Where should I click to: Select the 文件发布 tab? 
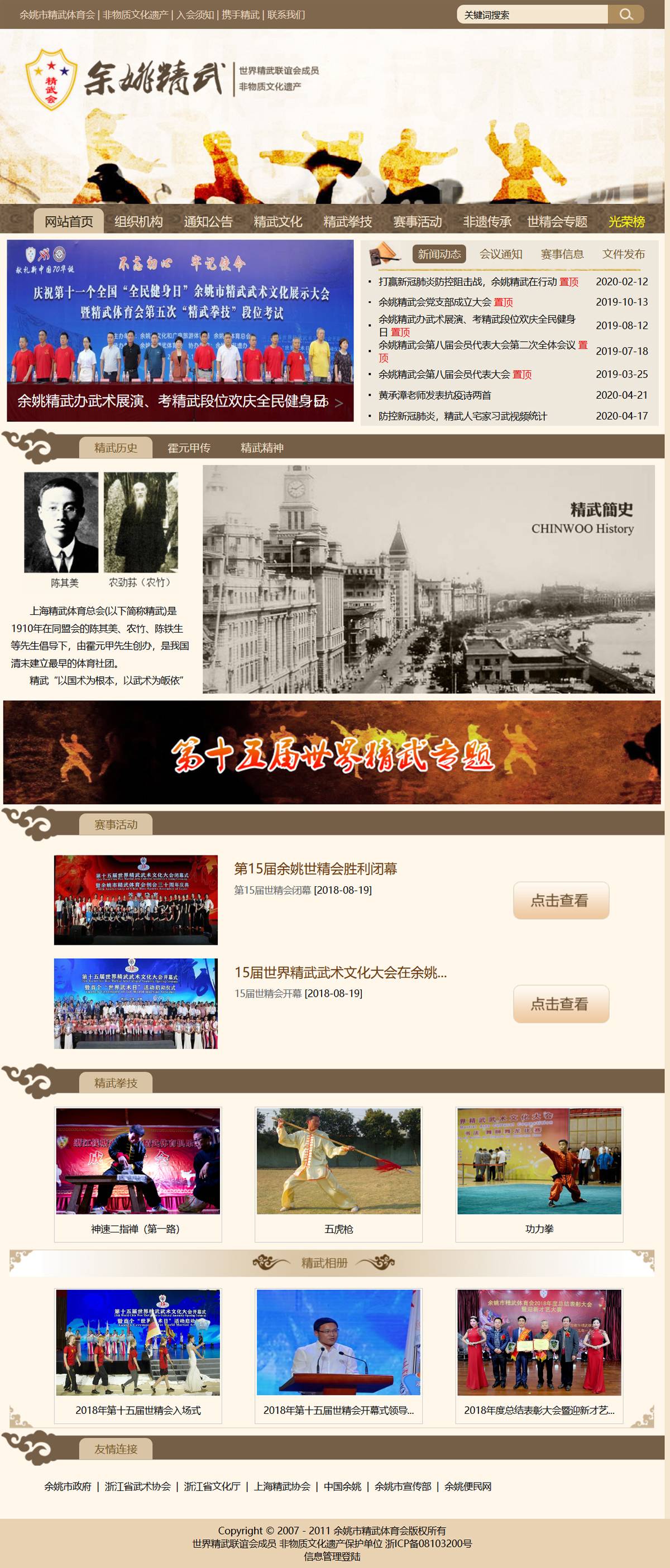coord(623,254)
